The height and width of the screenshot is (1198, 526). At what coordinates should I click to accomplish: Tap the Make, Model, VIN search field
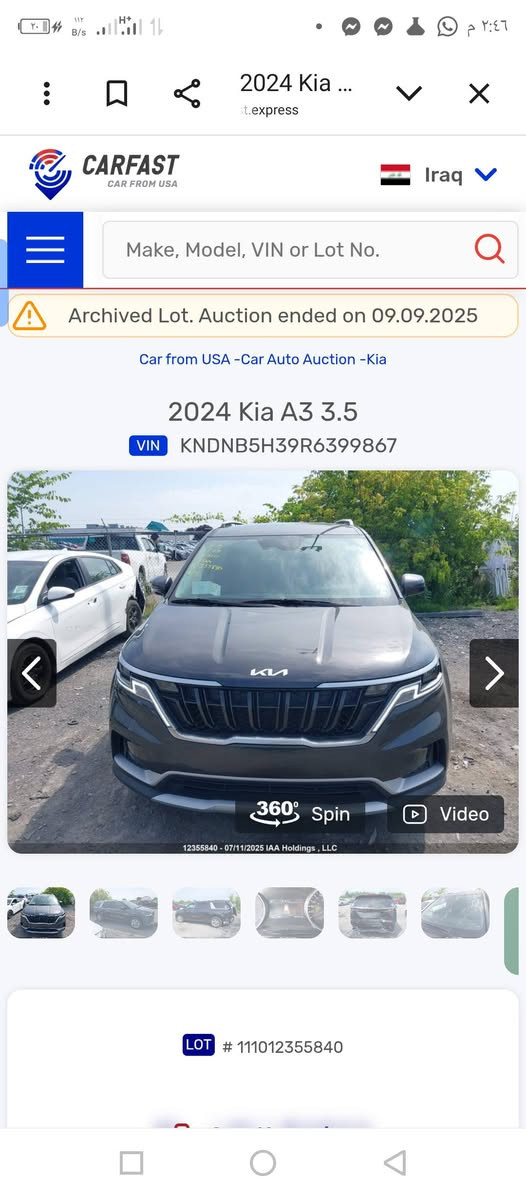[287, 250]
